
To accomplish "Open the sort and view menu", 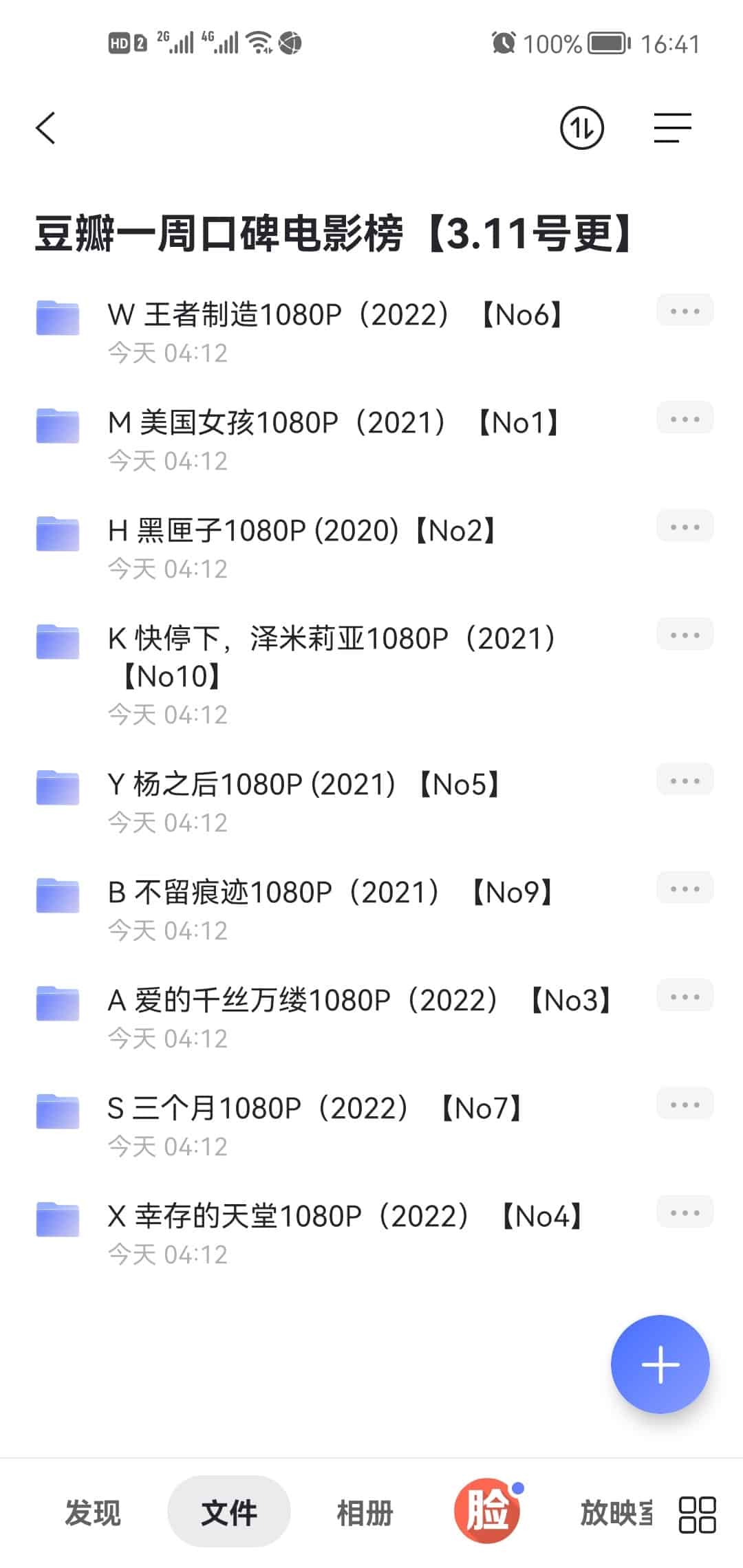I will (x=672, y=128).
